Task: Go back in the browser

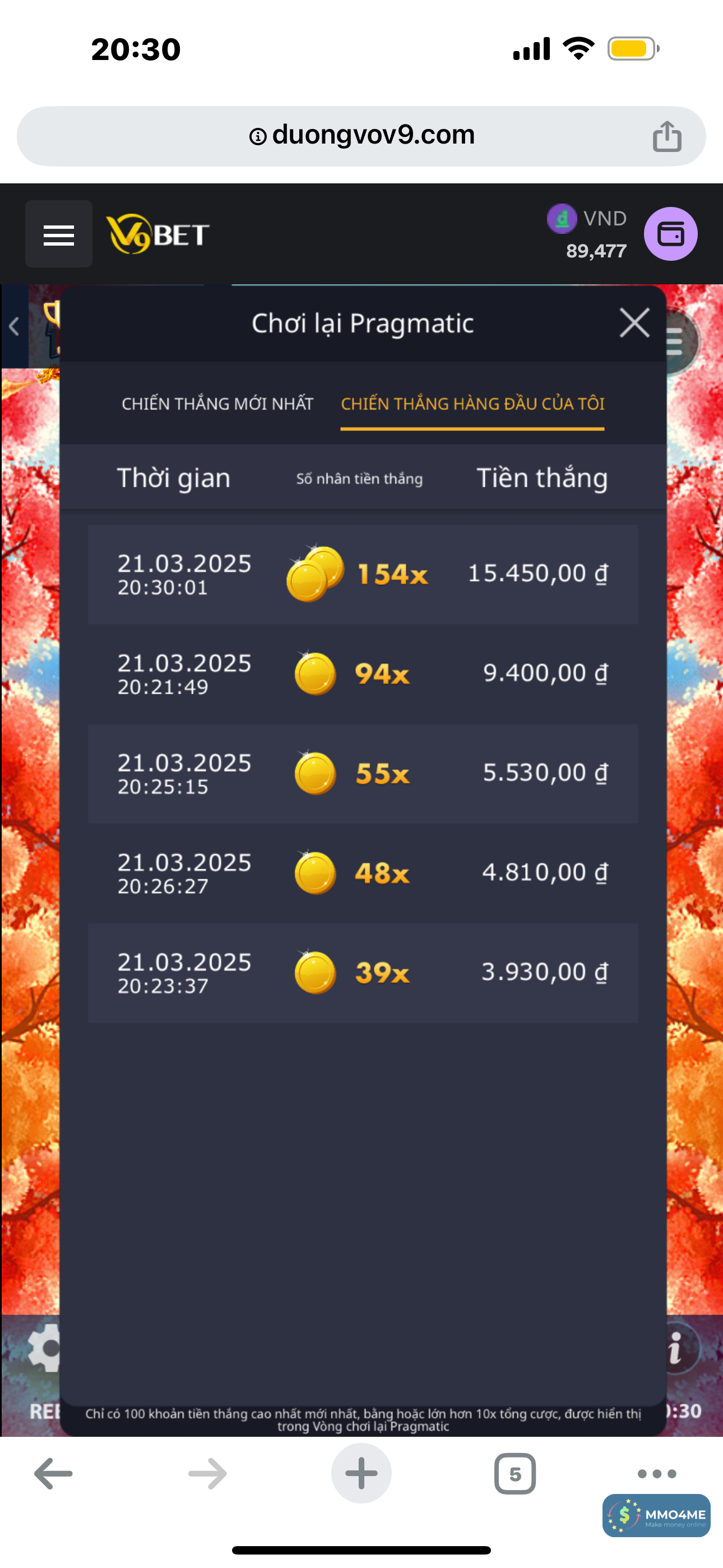Action: [54, 1474]
